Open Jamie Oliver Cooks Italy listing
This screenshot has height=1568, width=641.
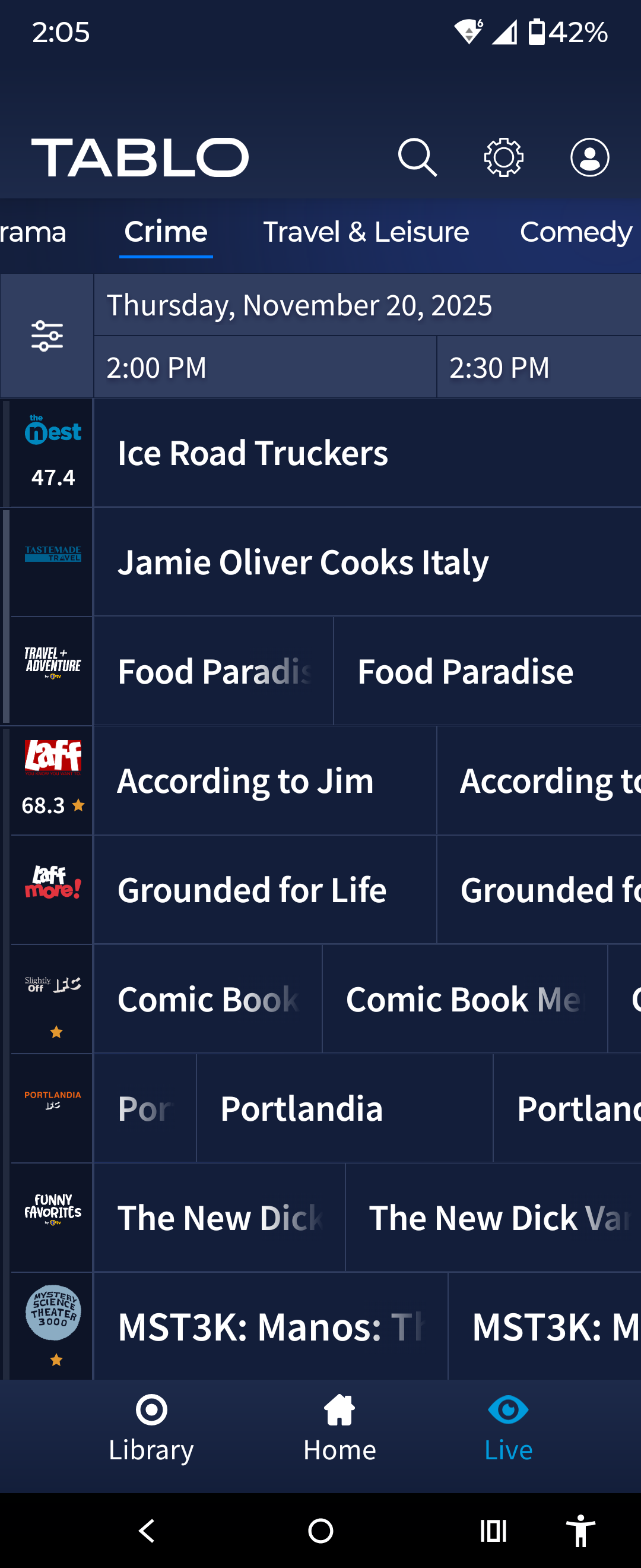(x=303, y=562)
